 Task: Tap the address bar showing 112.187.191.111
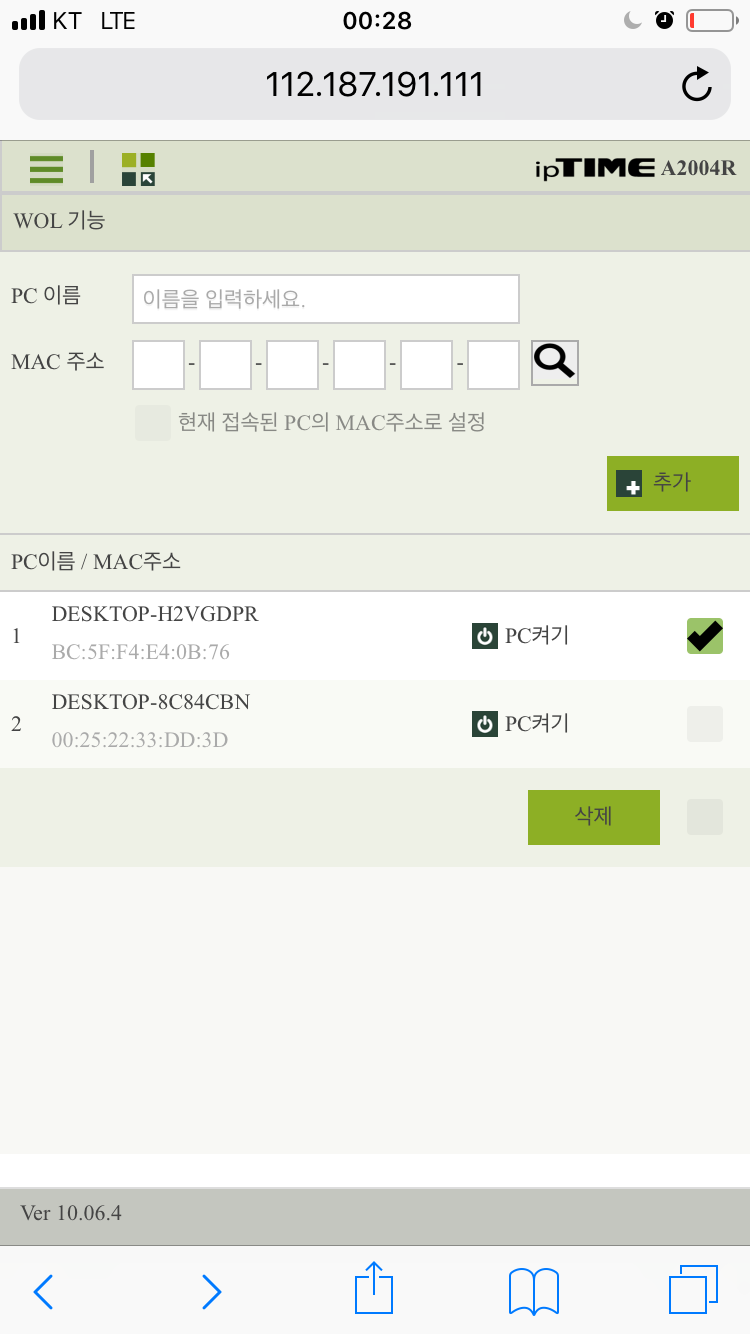point(375,84)
